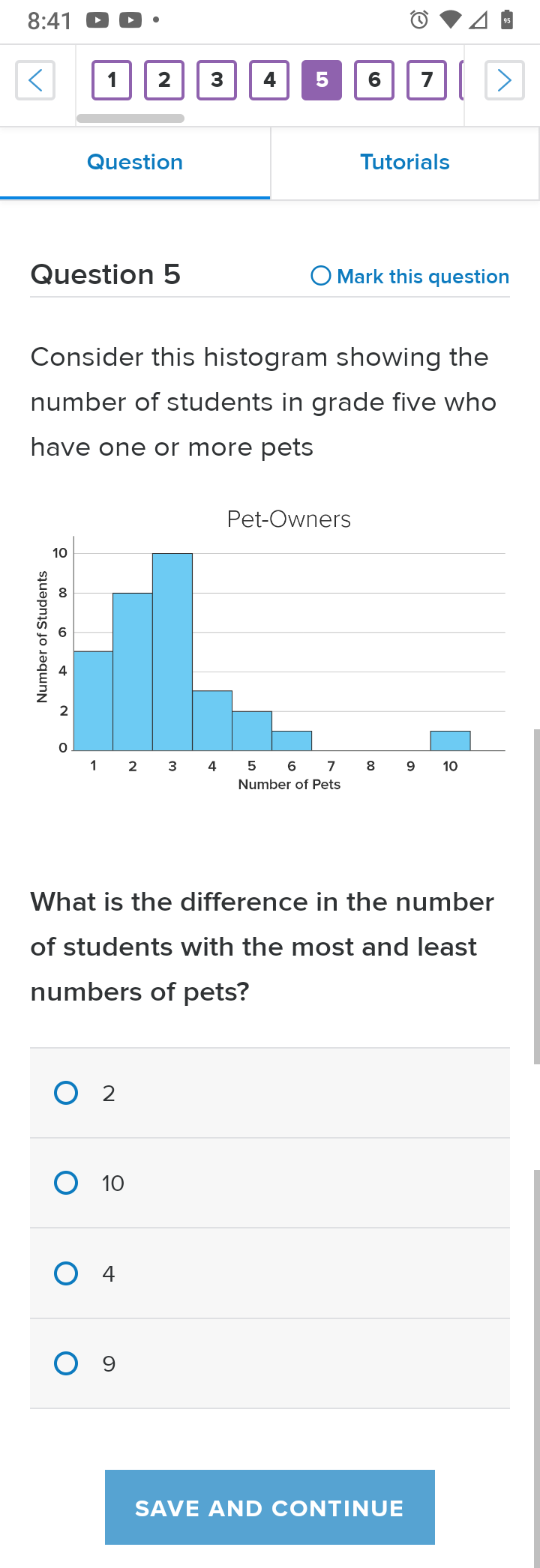Jump to question 7
Image resolution: width=540 pixels, height=1568 pixels.
(x=427, y=80)
